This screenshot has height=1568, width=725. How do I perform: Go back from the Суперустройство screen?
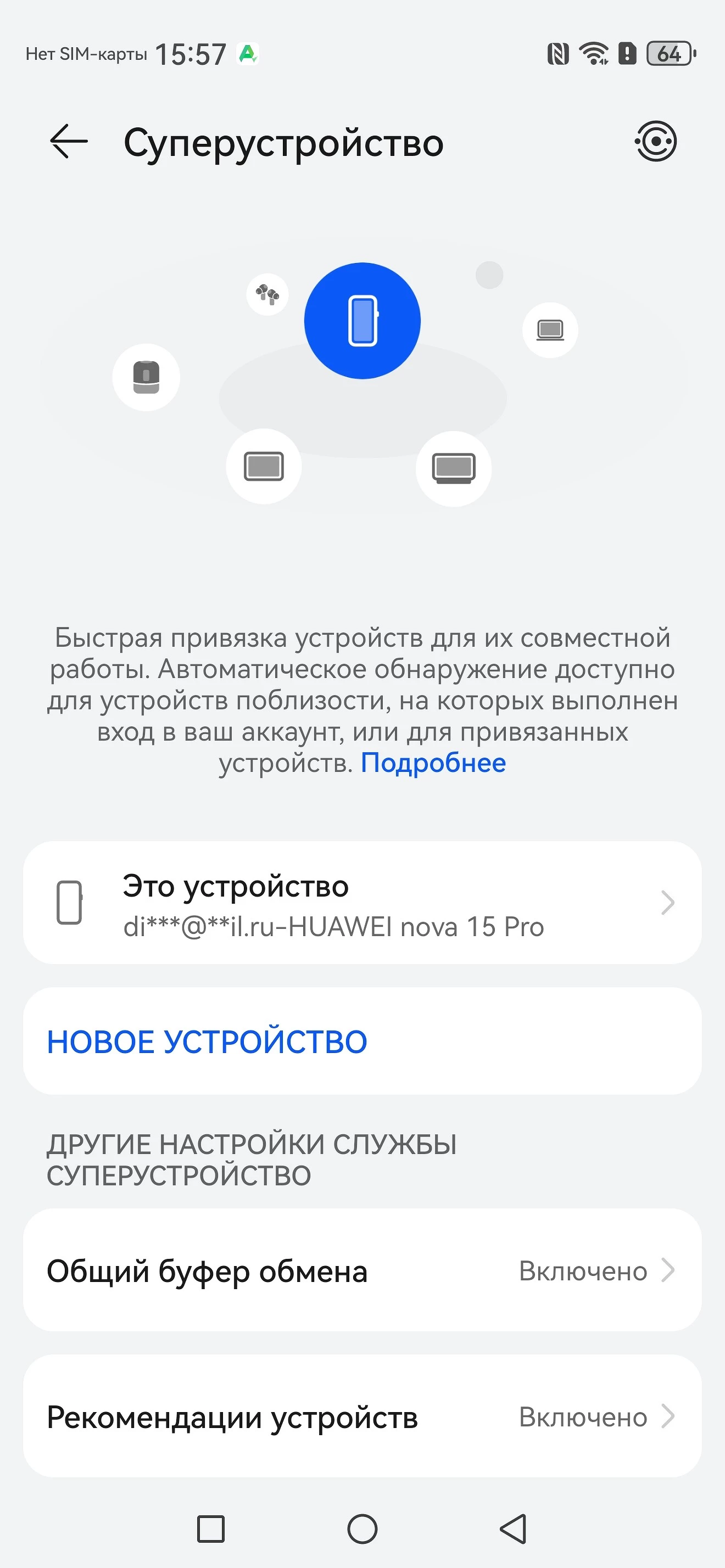pyautogui.click(x=68, y=142)
